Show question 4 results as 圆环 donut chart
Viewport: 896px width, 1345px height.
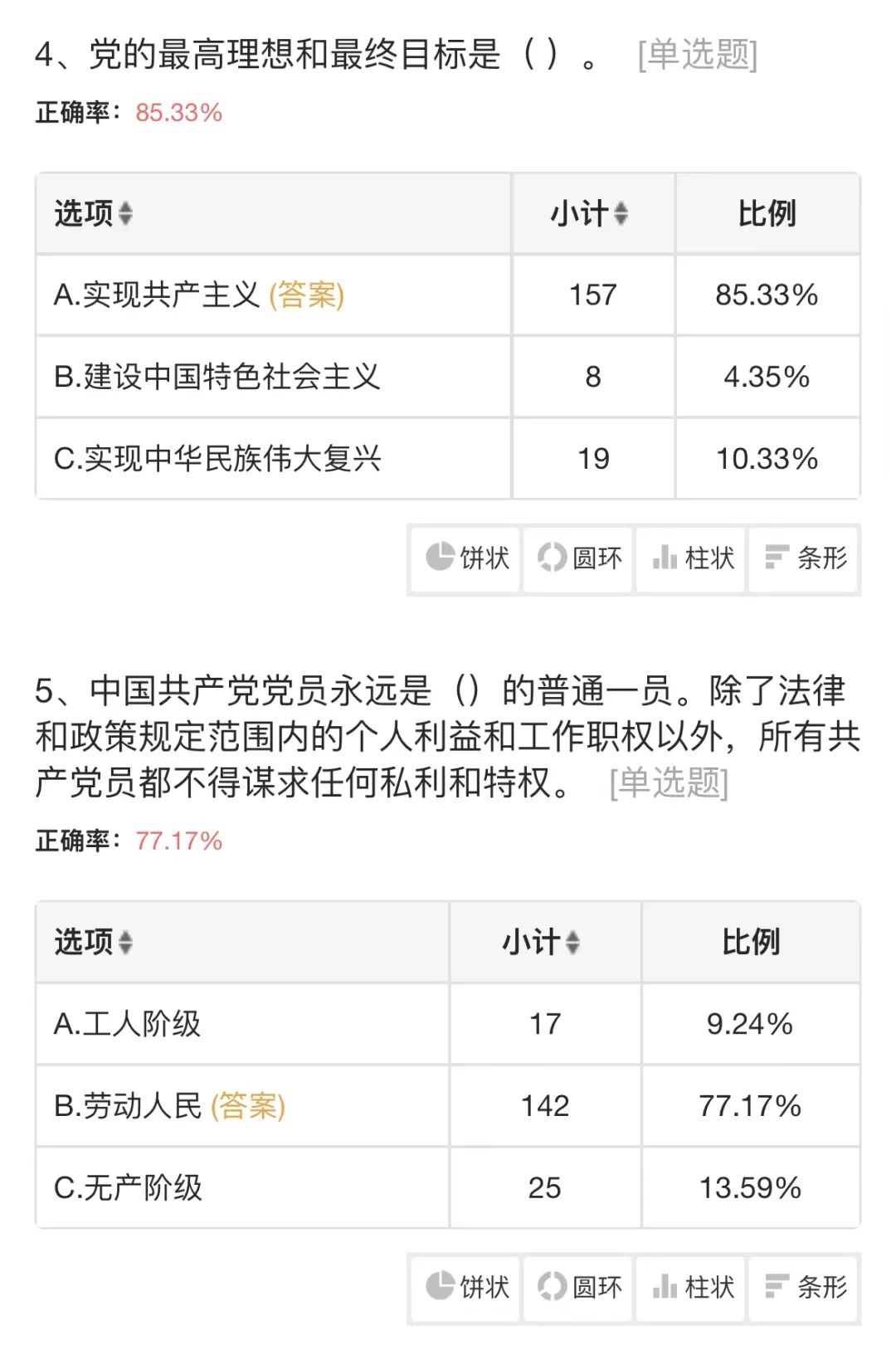point(579,558)
